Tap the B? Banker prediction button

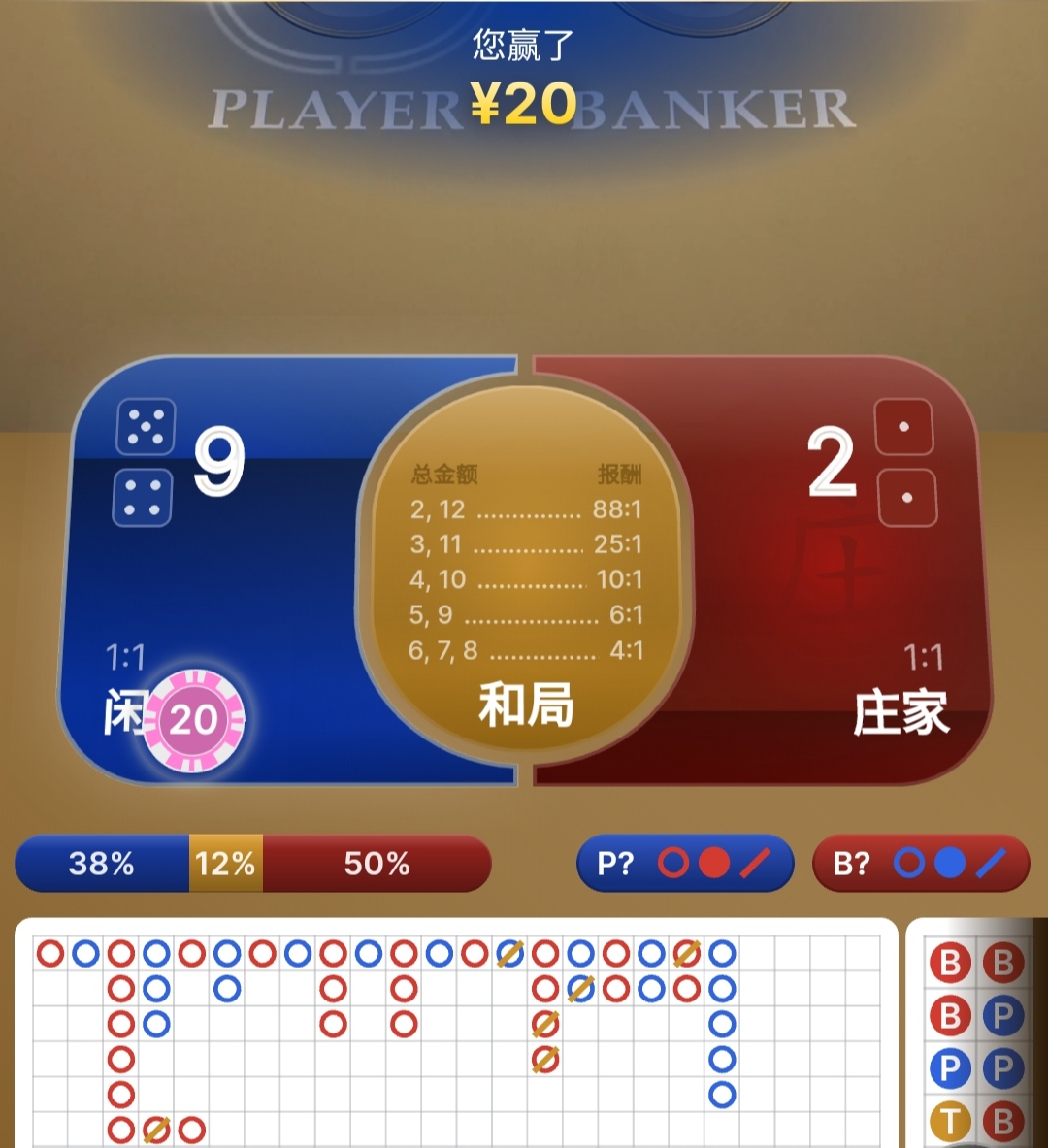click(920, 863)
